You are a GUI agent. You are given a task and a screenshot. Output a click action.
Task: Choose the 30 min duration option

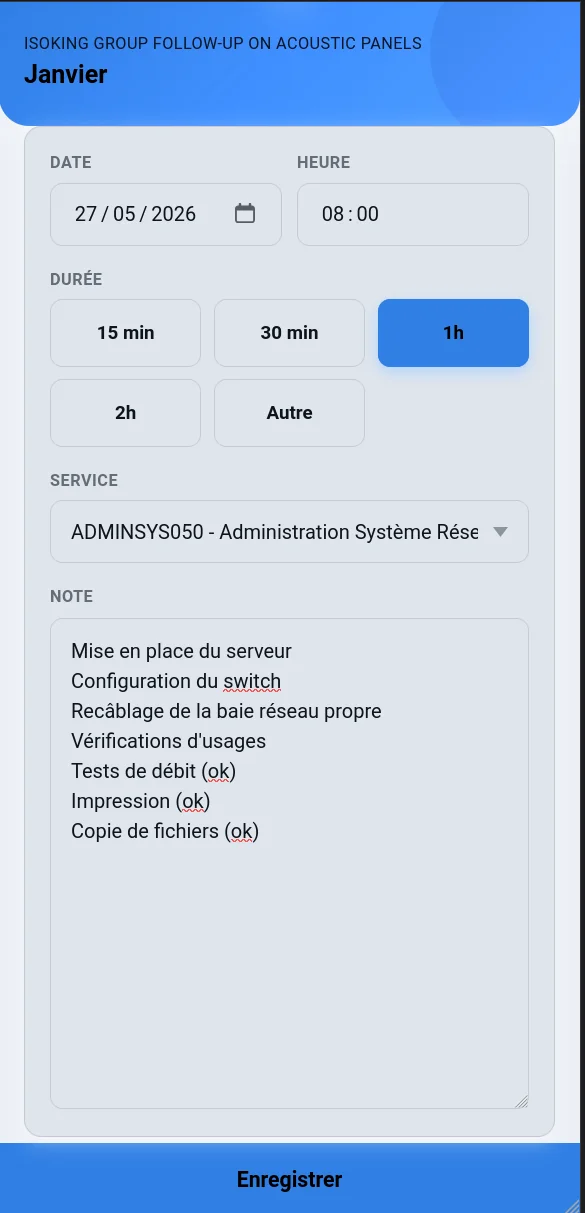(289, 333)
